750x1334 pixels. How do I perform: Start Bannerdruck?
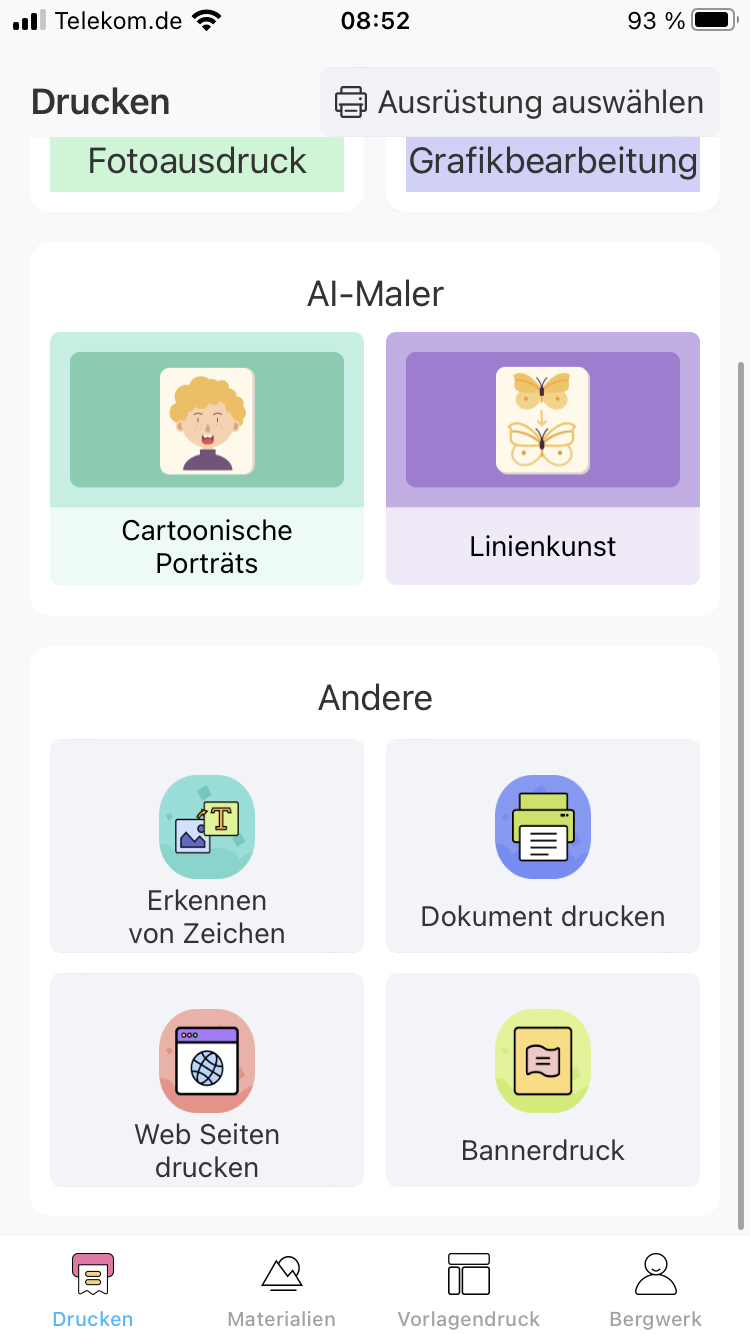pos(543,1080)
